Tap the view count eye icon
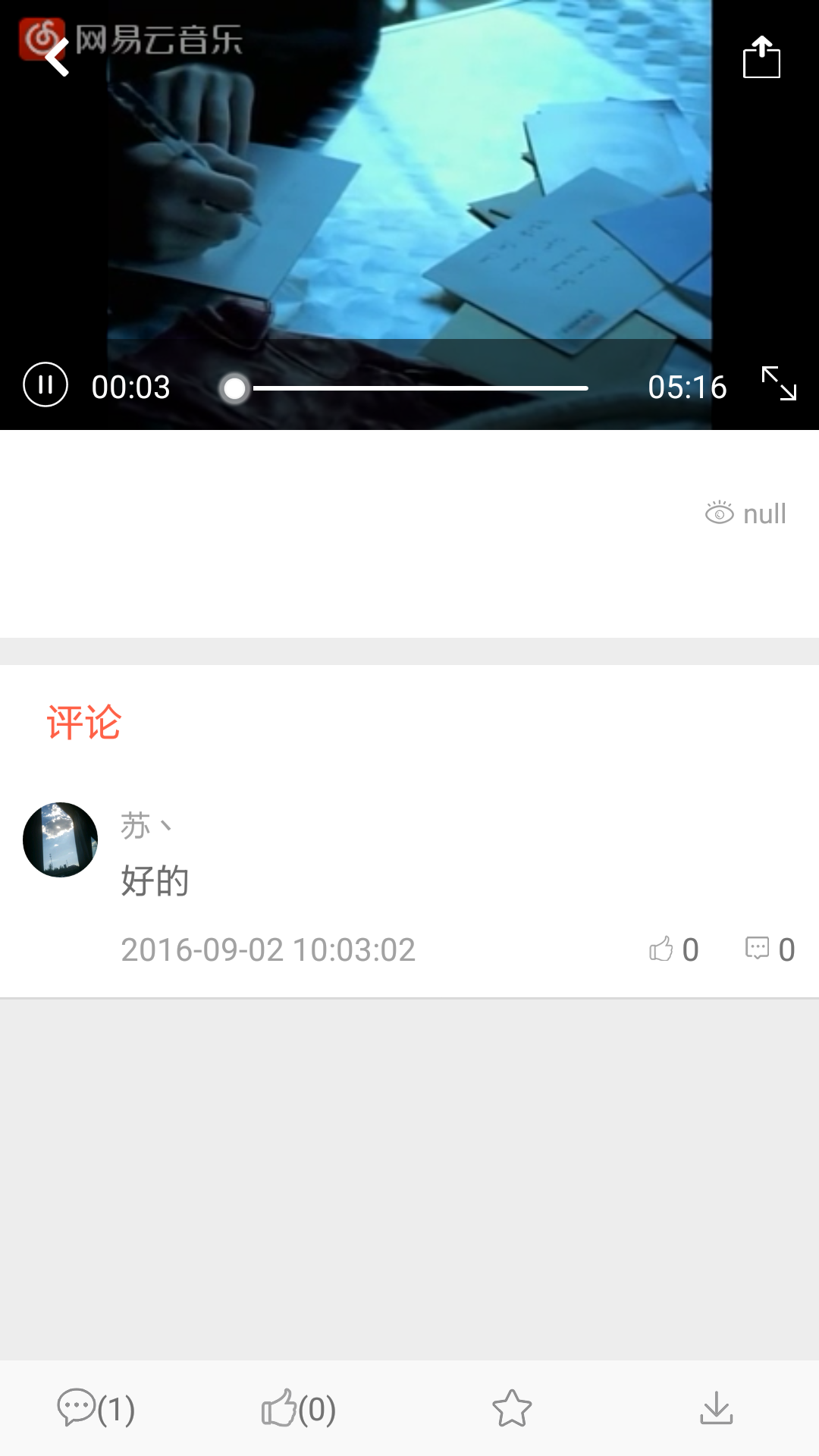The image size is (819, 1456). (720, 513)
